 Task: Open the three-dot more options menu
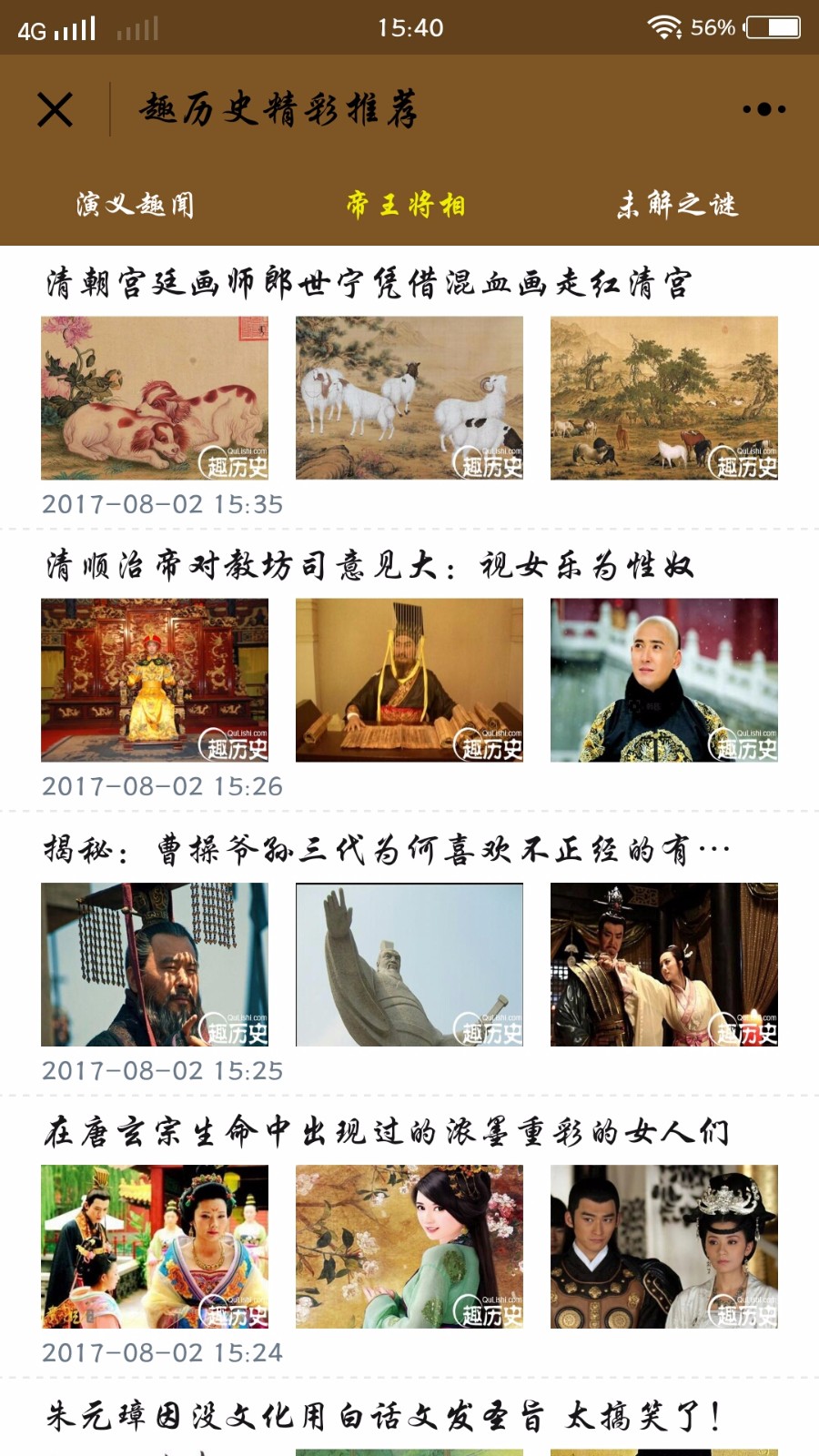pyautogui.click(x=763, y=109)
